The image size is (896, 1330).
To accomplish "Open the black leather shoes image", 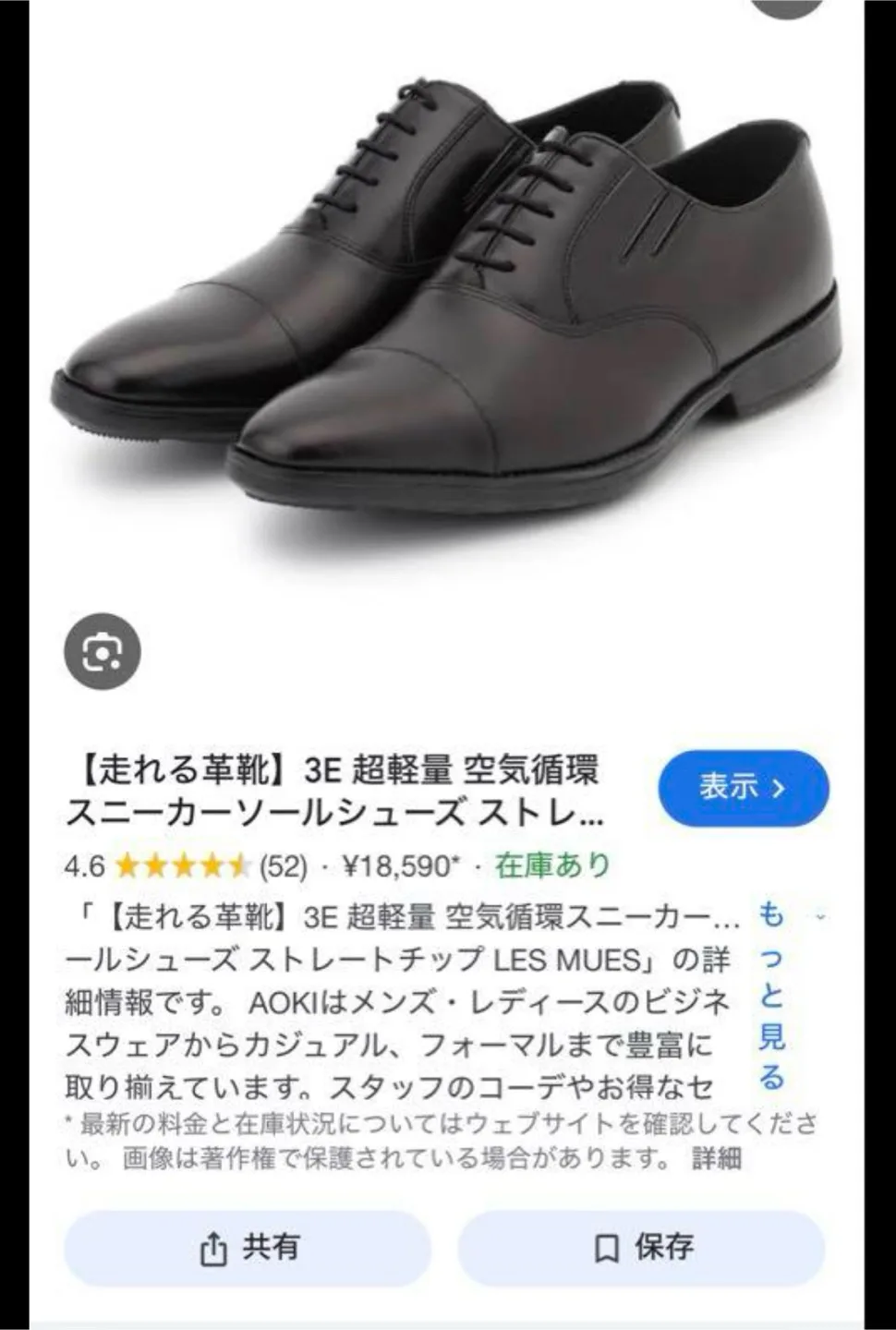I will coord(447,296).
